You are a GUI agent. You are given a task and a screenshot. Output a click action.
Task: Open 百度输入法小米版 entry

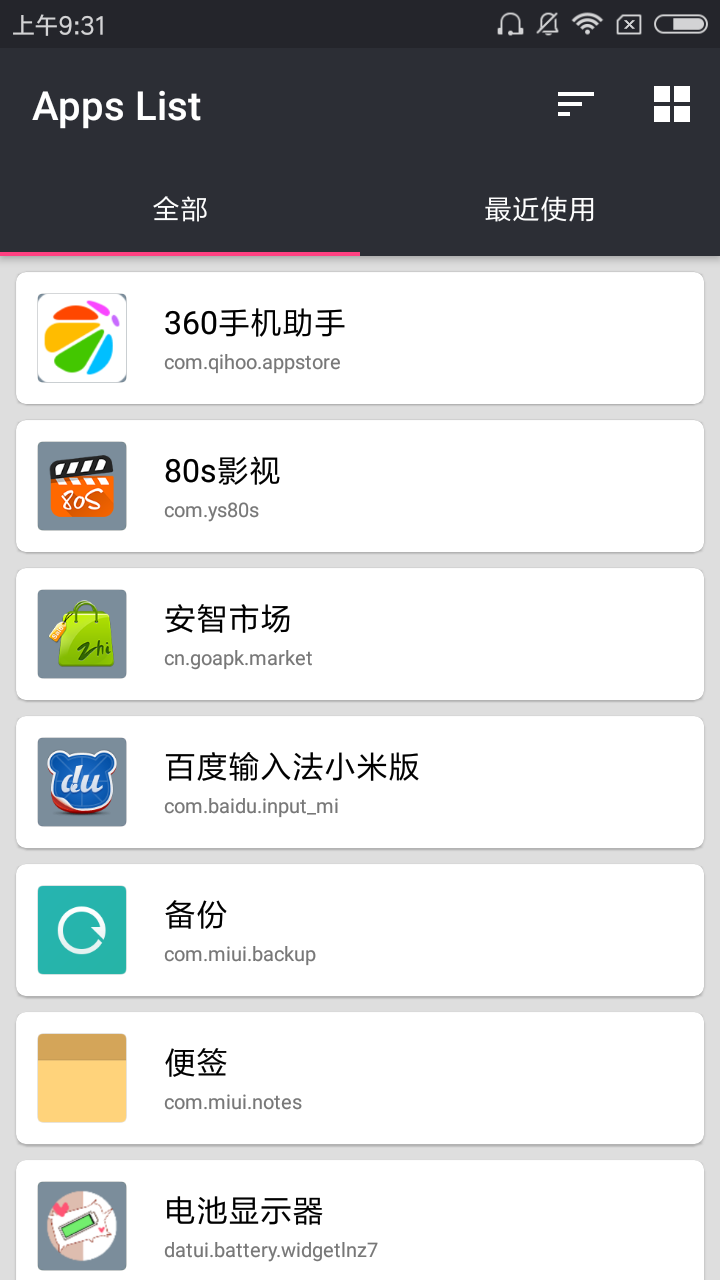[360, 782]
